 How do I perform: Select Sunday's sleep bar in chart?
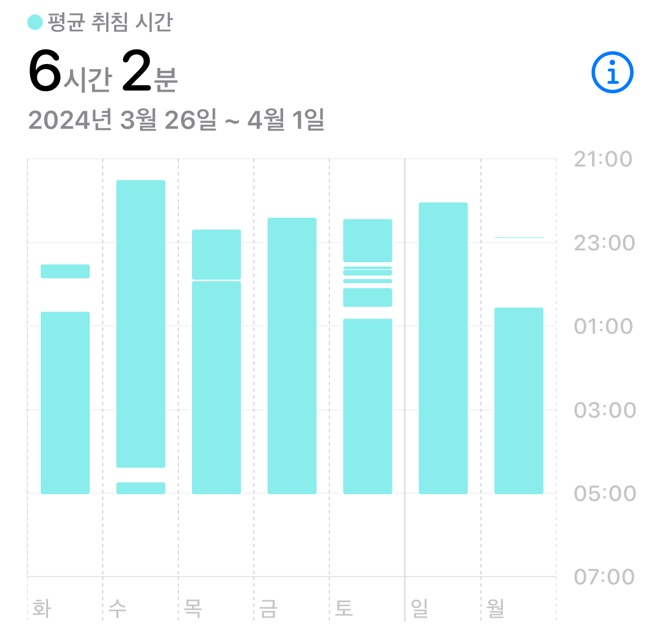click(443, 348)
